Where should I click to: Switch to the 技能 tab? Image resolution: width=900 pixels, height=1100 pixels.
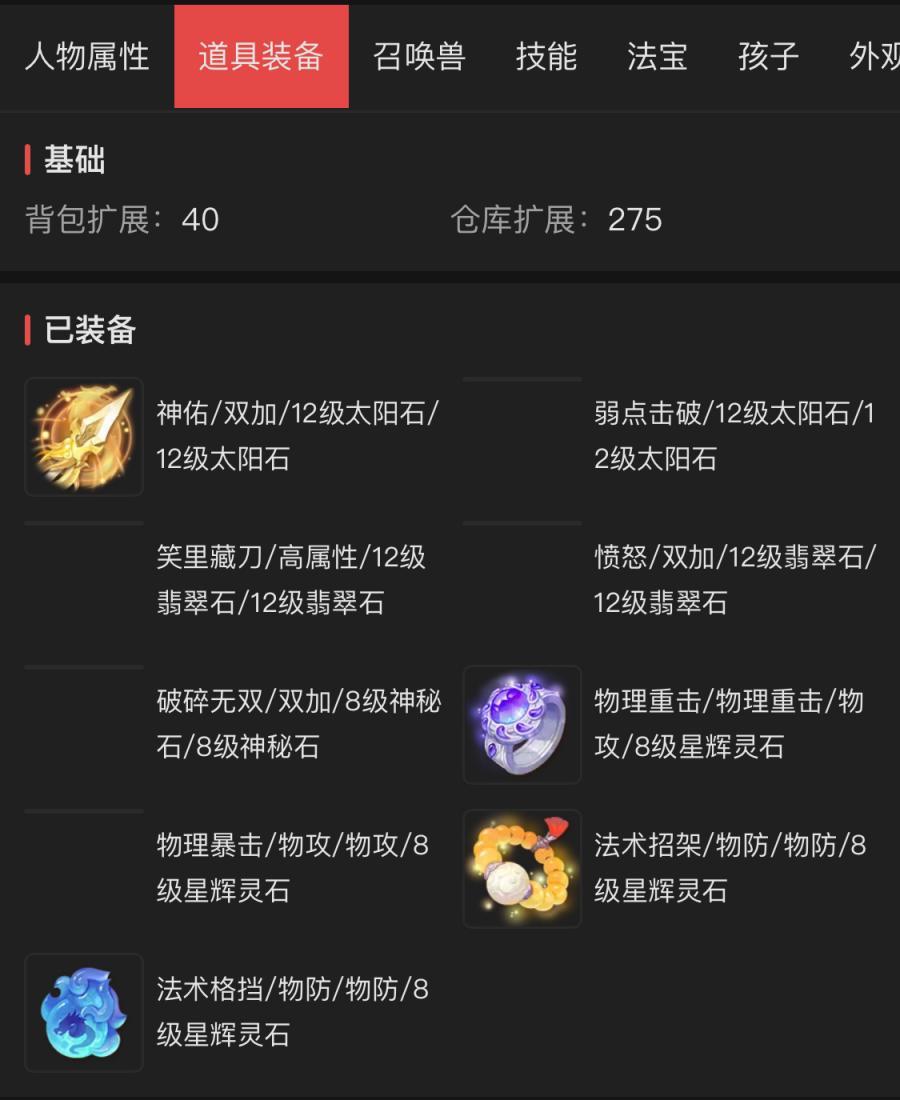coord(546,57)
